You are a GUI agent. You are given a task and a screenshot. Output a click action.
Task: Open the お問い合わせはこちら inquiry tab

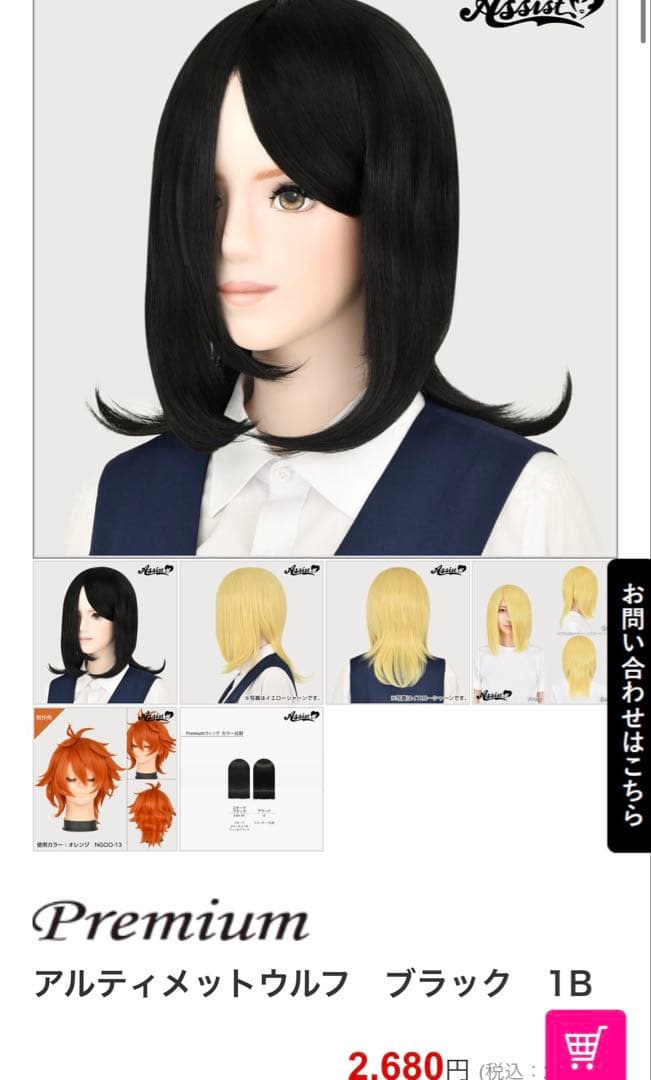[x=629, y=705]
